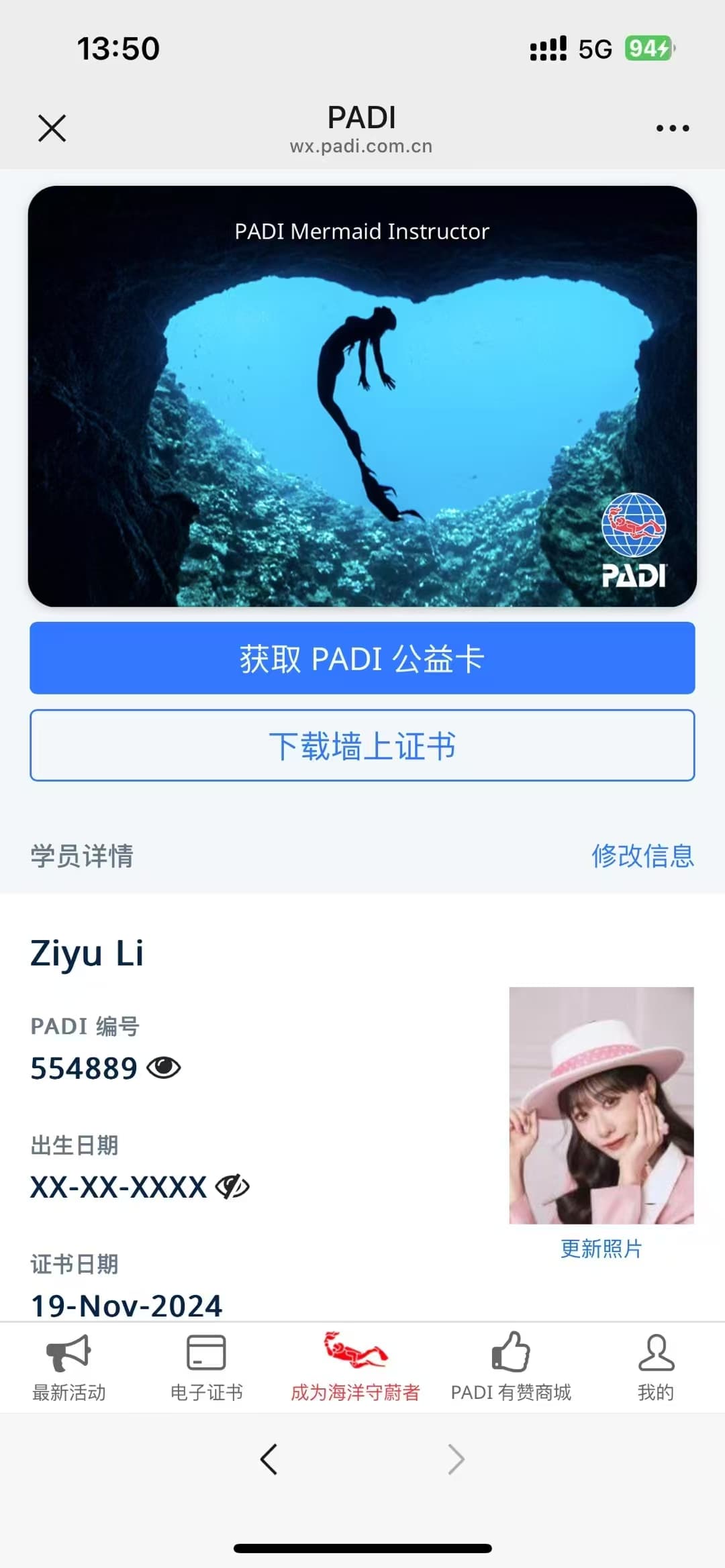Tap the right forward arrow at bottom
Screen dimensions: 725x1568
(456, 1459)
